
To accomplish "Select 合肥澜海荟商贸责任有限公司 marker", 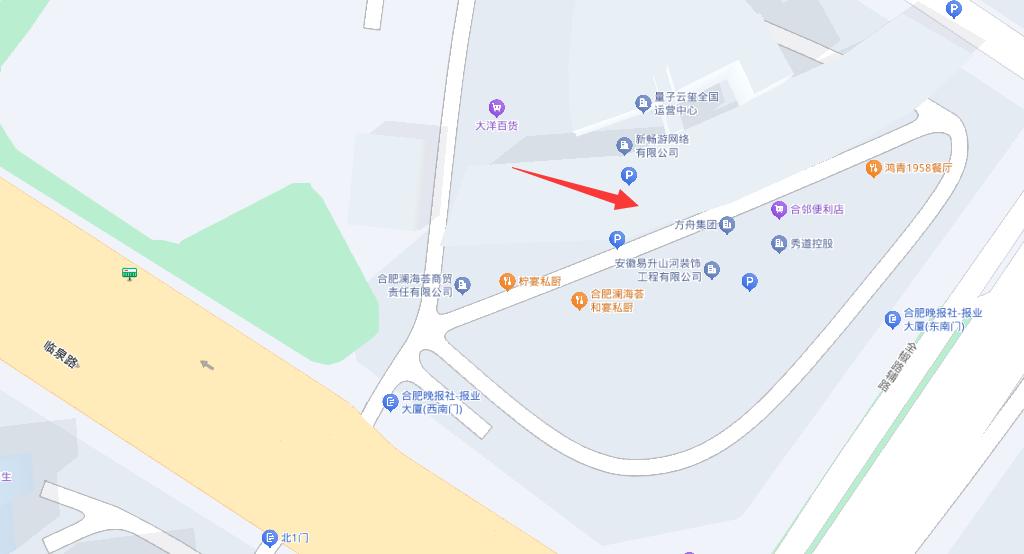I will tap(462, 286).
